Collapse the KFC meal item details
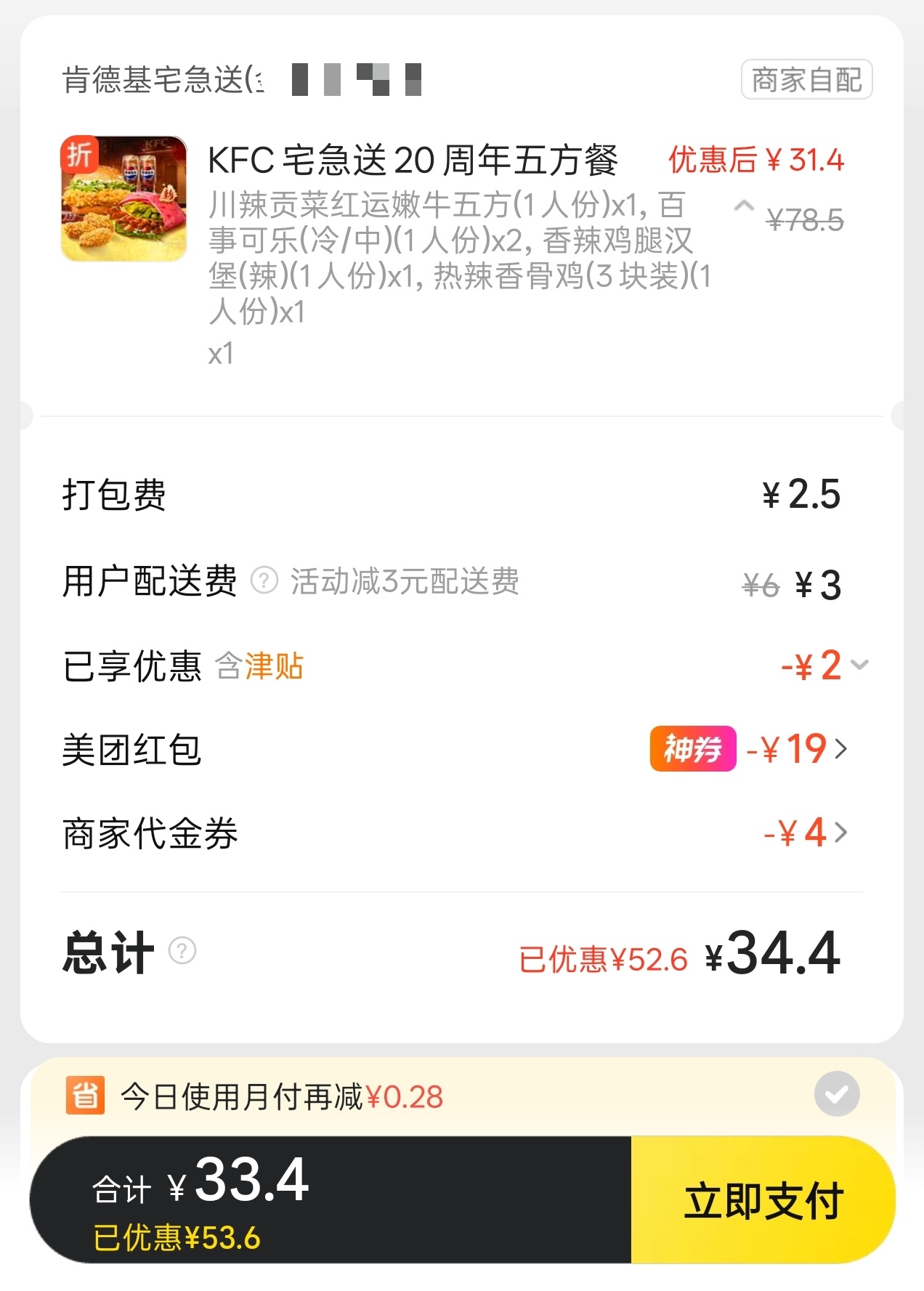This screenshot has height=1291, width=924. [743, 206]
